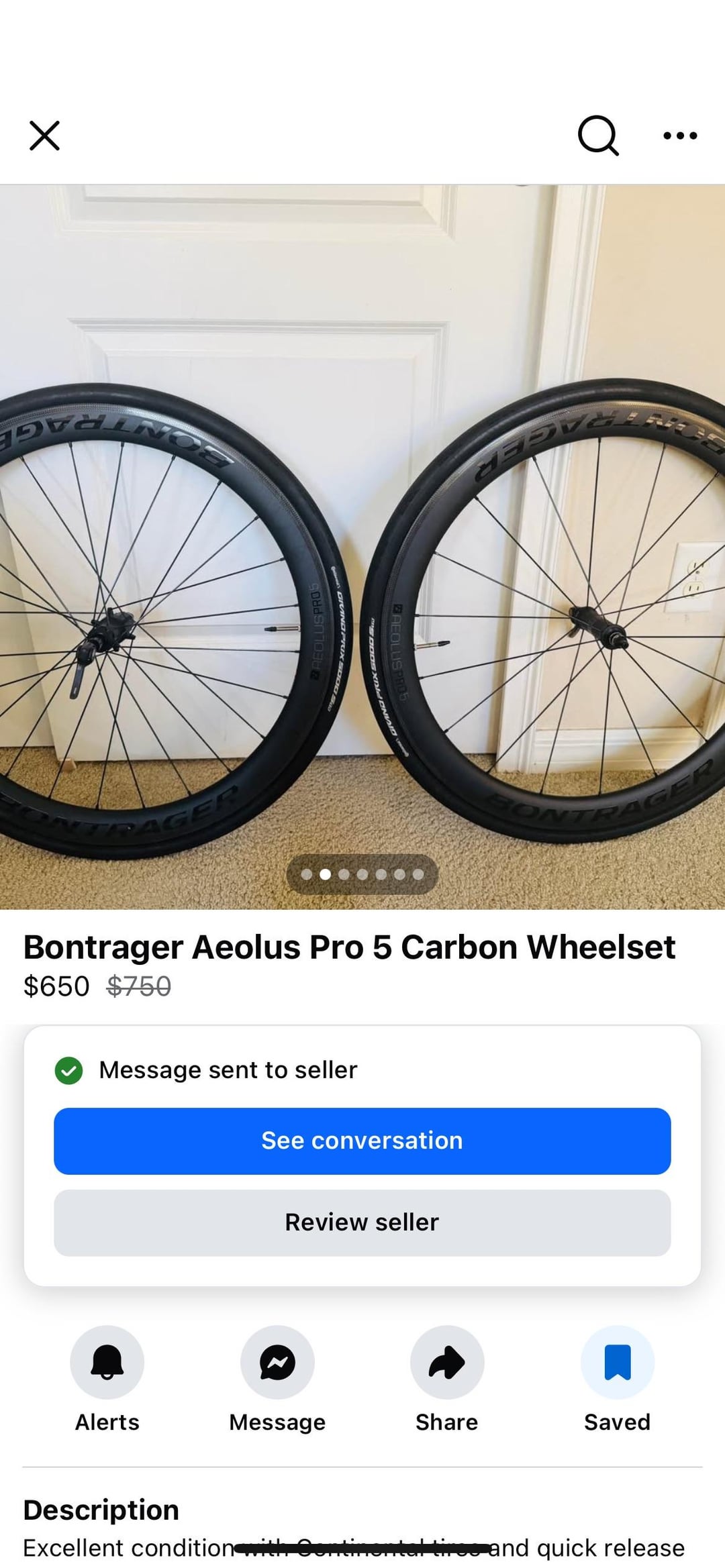725x1568 pixels.
Task: Select Review seller button
Action: click(x=362, y=1222)
